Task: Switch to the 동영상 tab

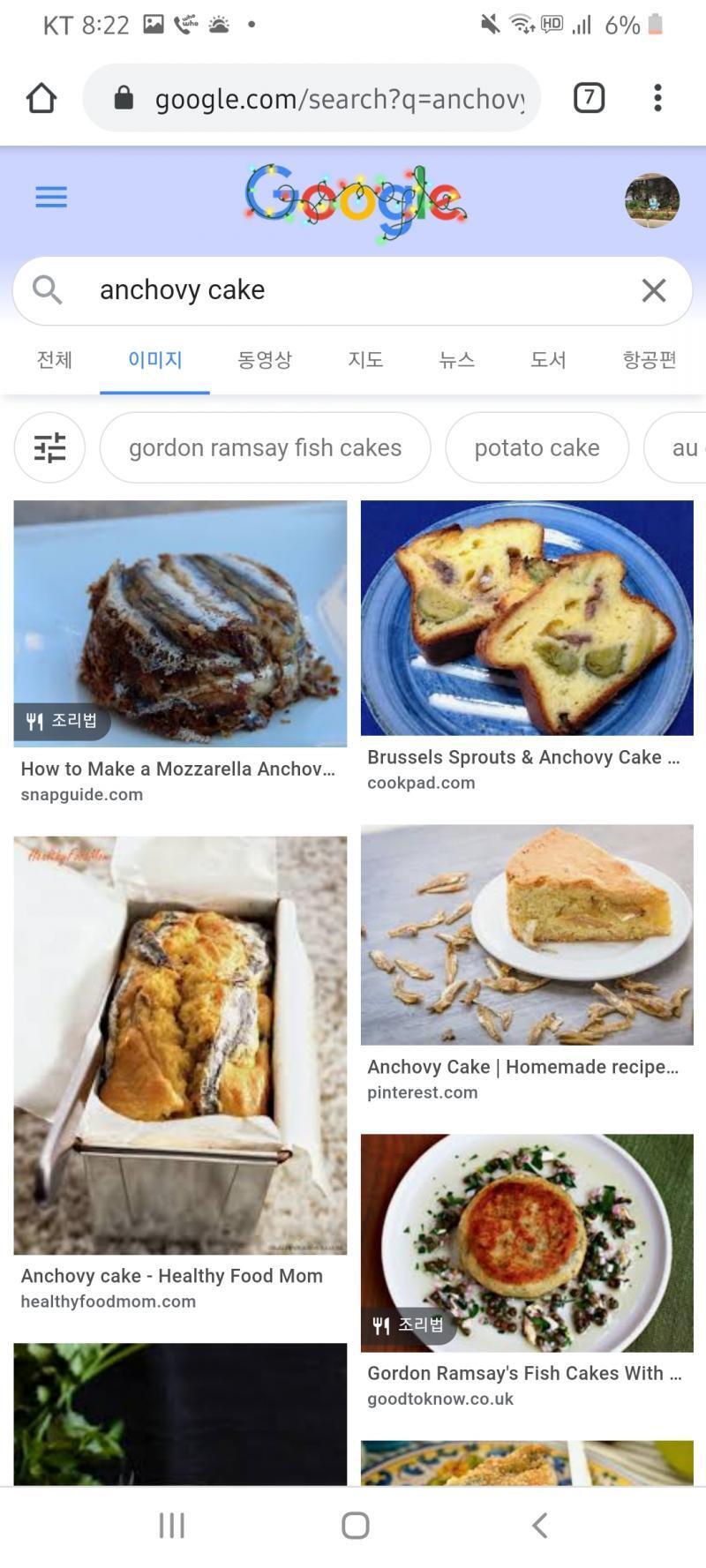Action: coord(265,359)
